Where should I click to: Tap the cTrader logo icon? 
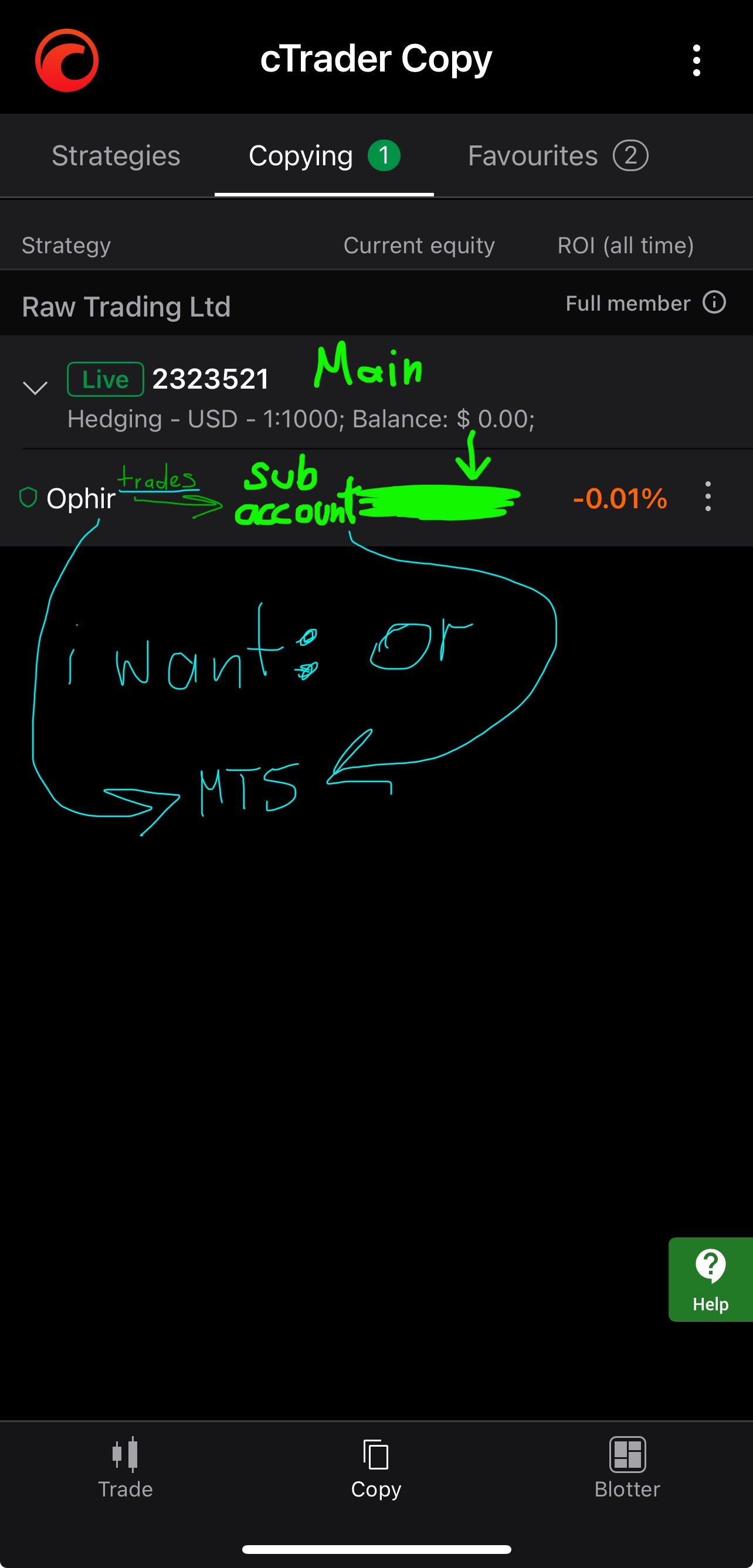pos(67,60)
